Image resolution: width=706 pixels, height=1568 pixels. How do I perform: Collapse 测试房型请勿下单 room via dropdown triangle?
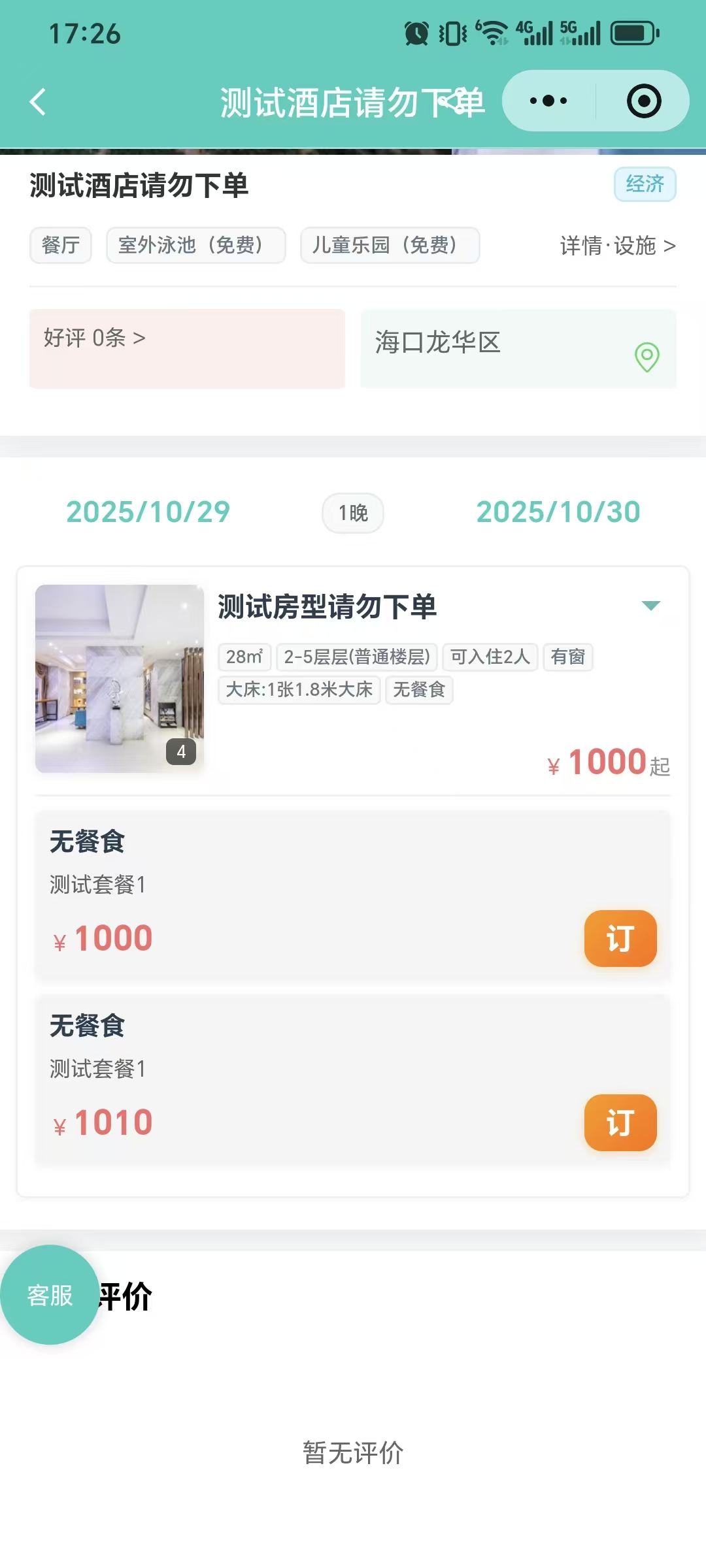click(651, 606)
